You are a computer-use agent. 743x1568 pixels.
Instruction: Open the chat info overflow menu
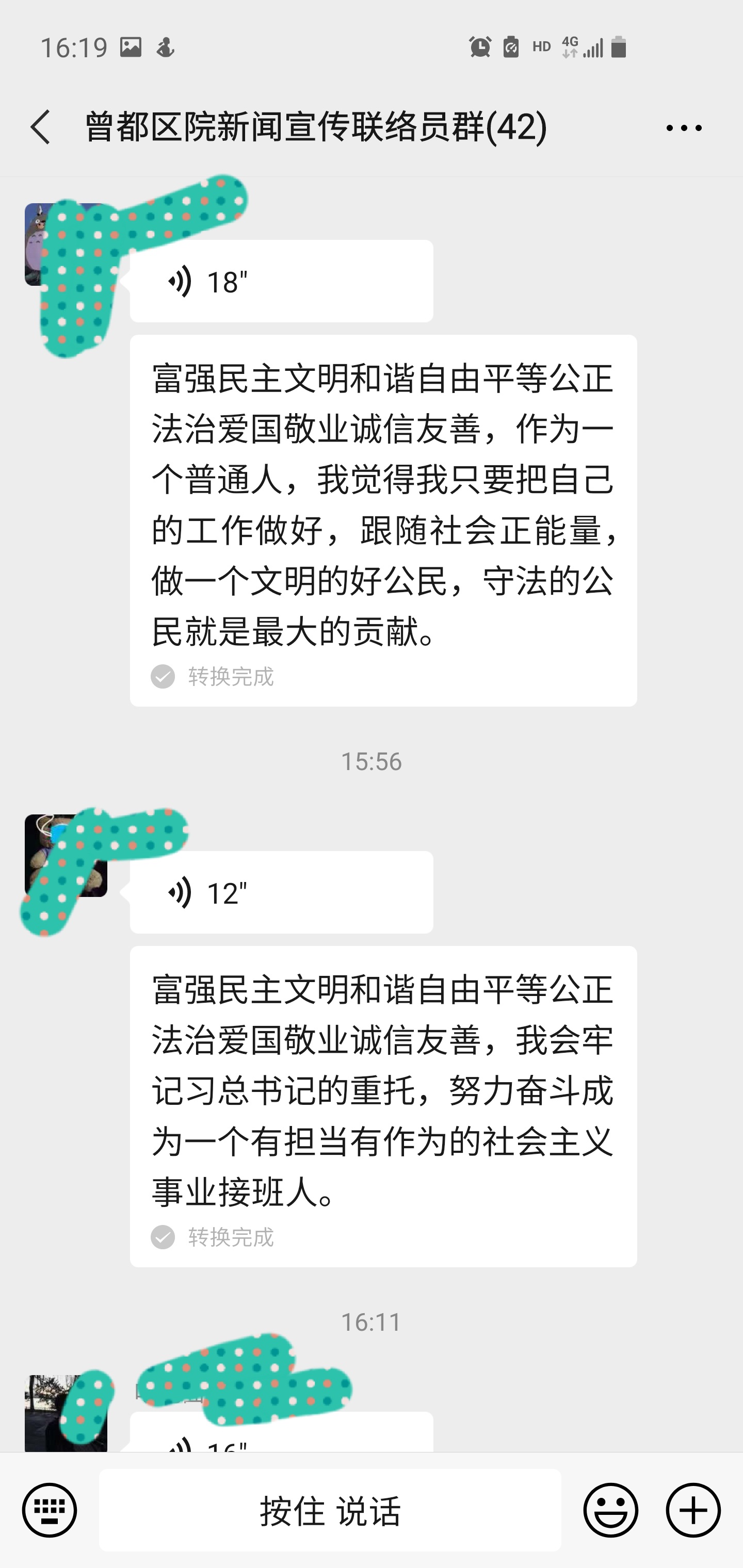pos(683,128)
